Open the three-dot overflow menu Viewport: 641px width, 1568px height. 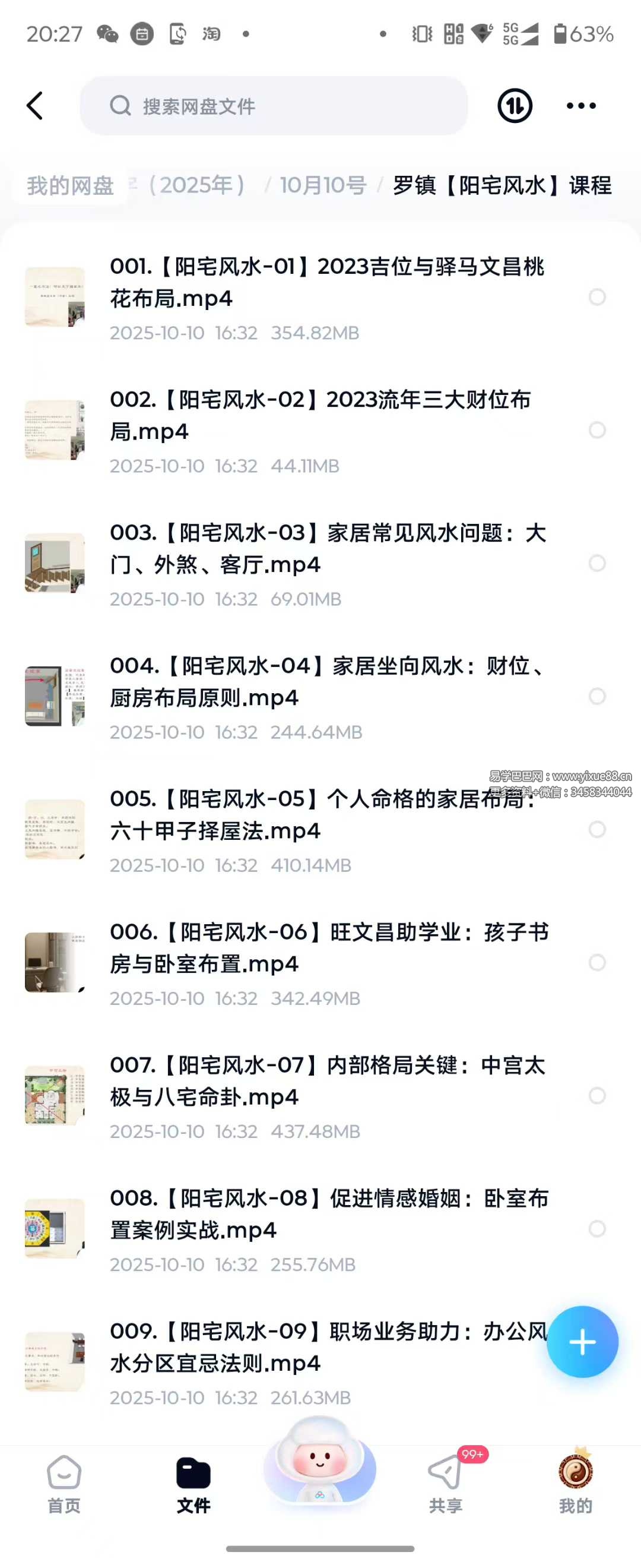[581, 106]
